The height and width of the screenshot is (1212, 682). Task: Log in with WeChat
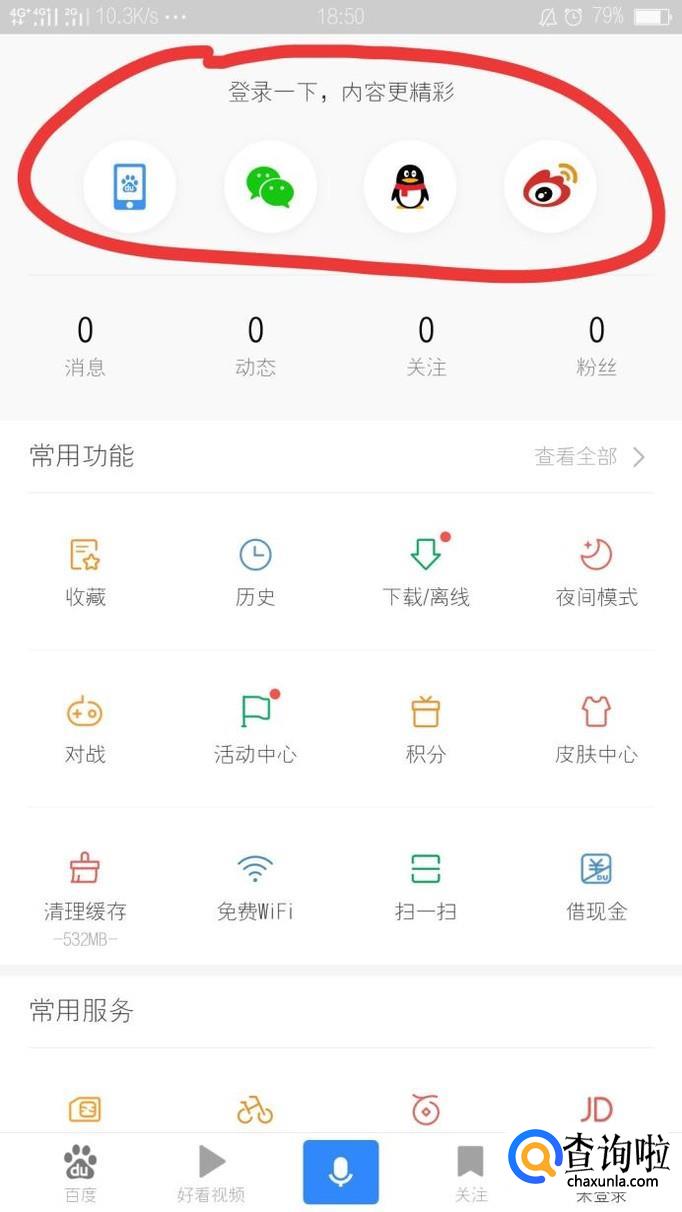pos(270,187)
